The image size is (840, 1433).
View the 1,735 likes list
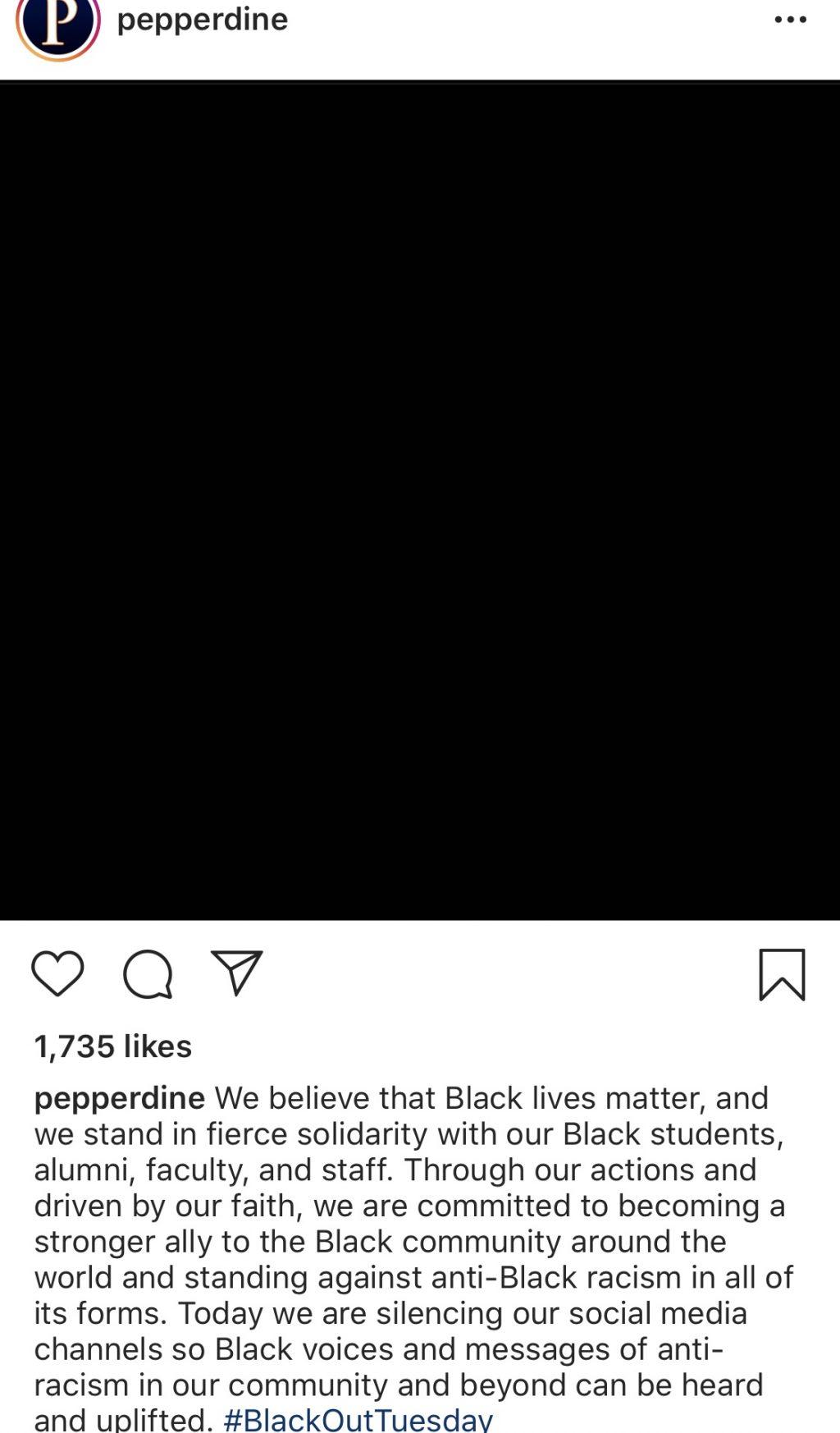pos(113,1046)
